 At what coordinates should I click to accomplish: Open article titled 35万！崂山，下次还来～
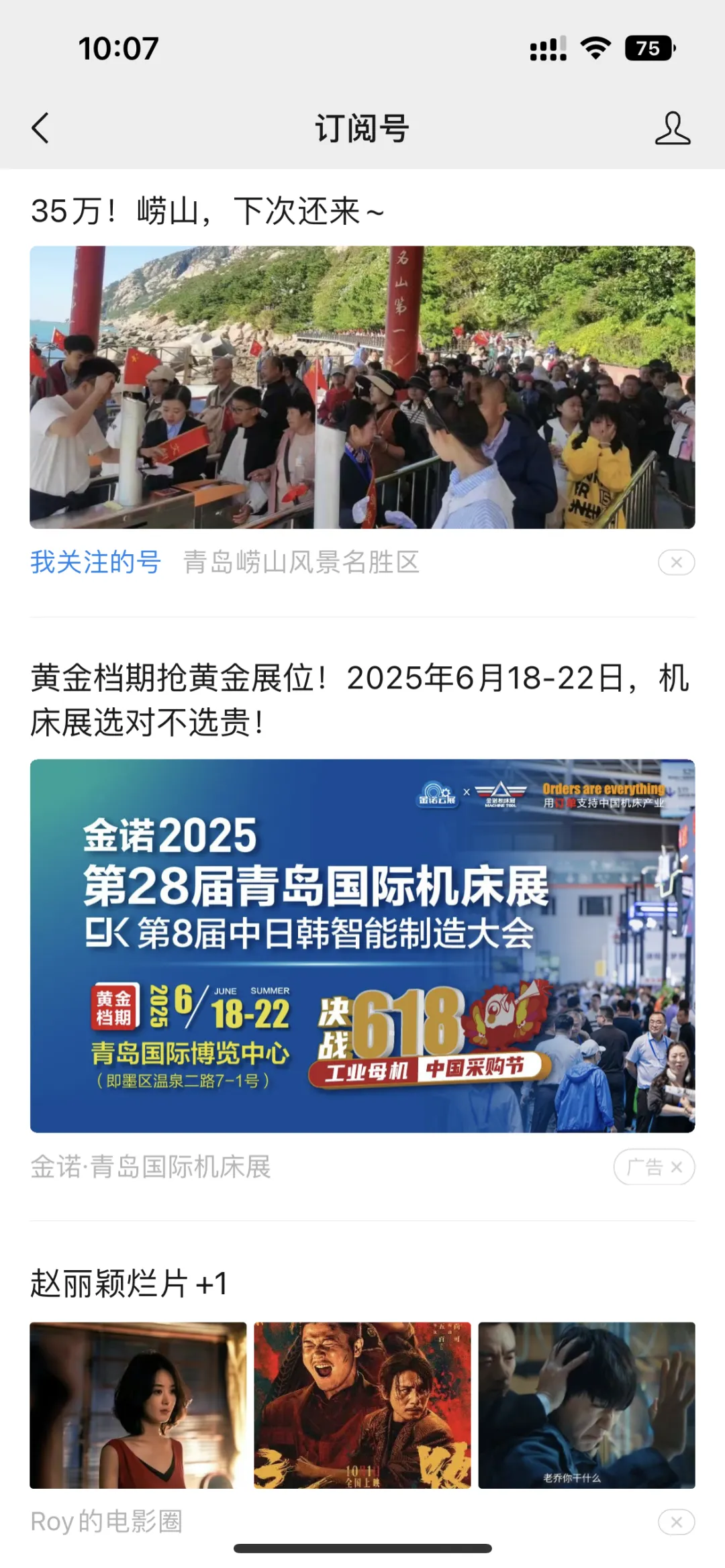[x=208, y=212]
